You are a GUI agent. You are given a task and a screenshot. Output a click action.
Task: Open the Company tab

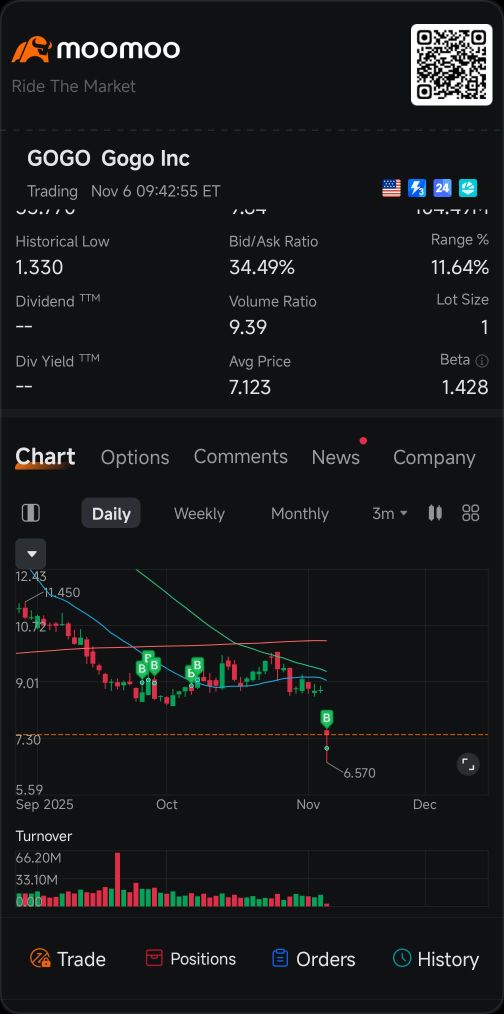point(434,457)
